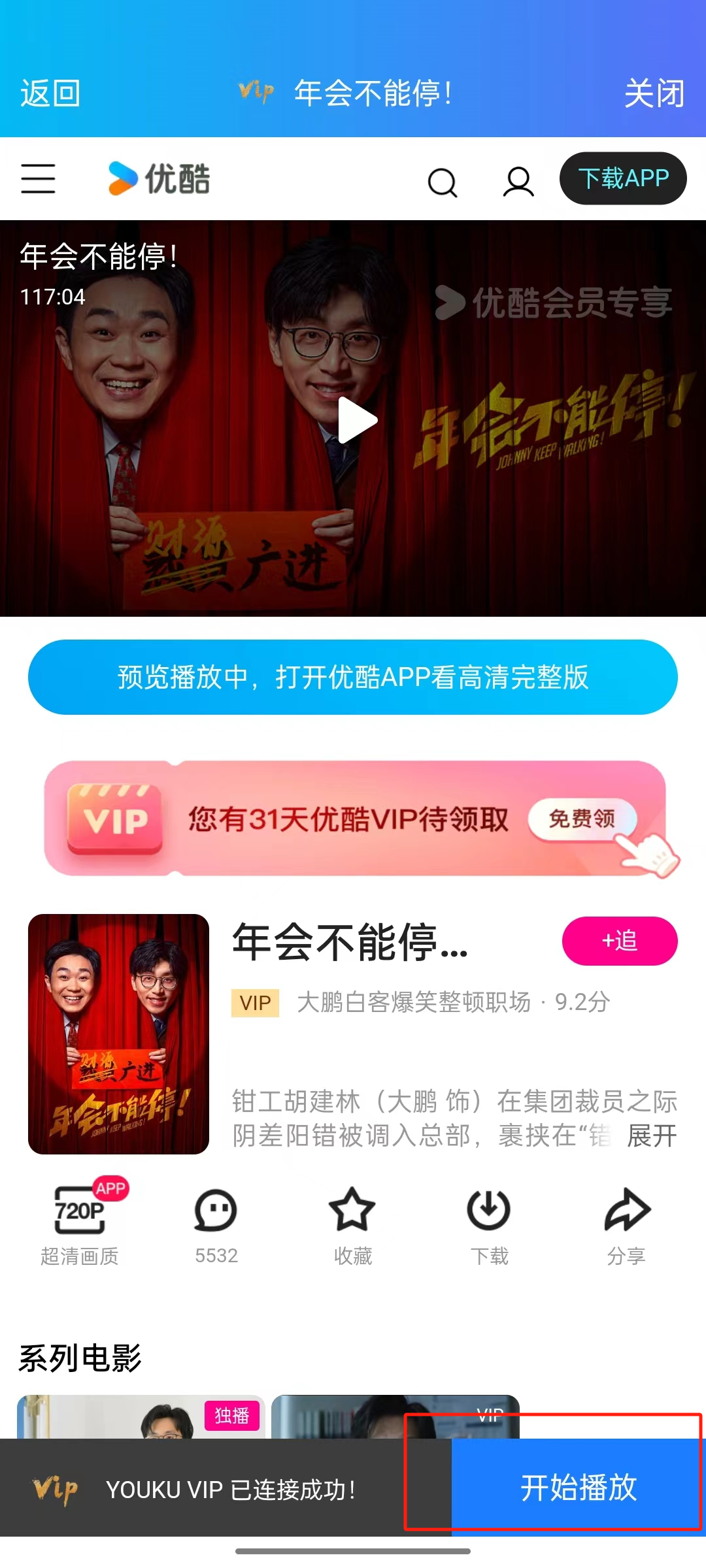Tap the 下载APP button
Image resolution: width=706 pixels, height=1568 pixels.
(623, 178)
